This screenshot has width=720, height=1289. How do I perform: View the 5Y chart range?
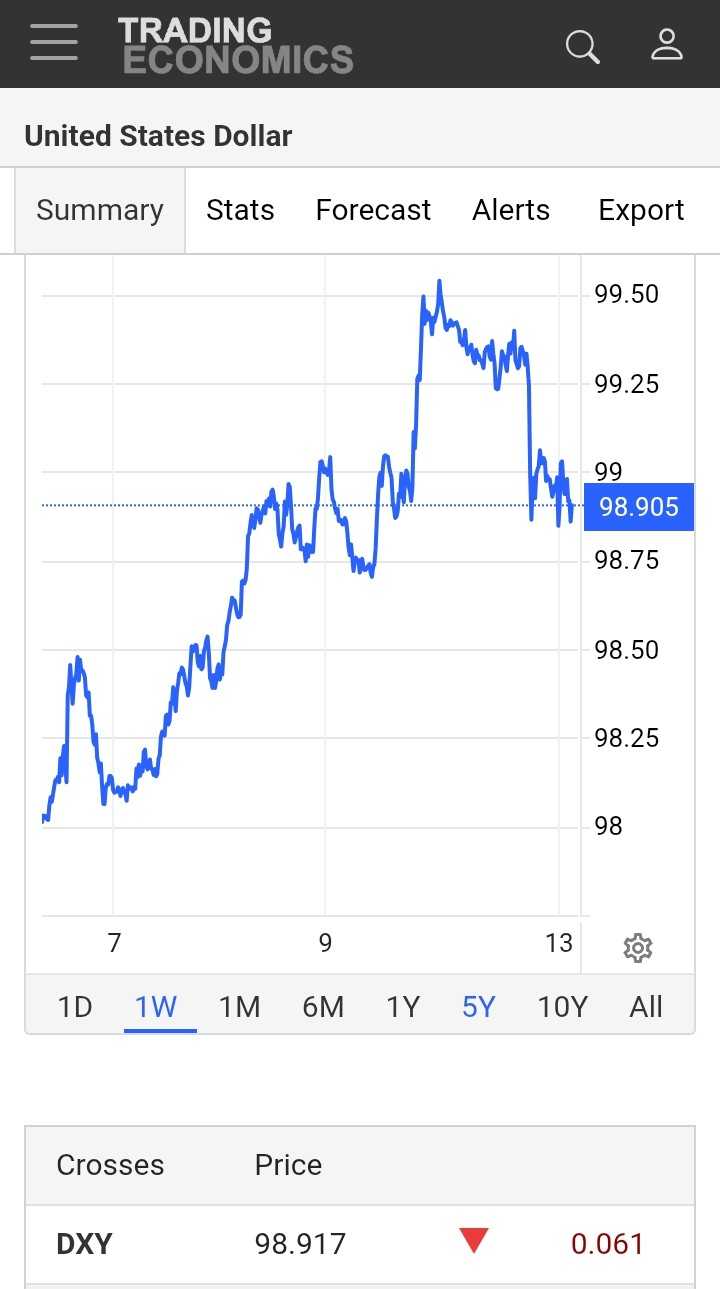point(479,1006)
